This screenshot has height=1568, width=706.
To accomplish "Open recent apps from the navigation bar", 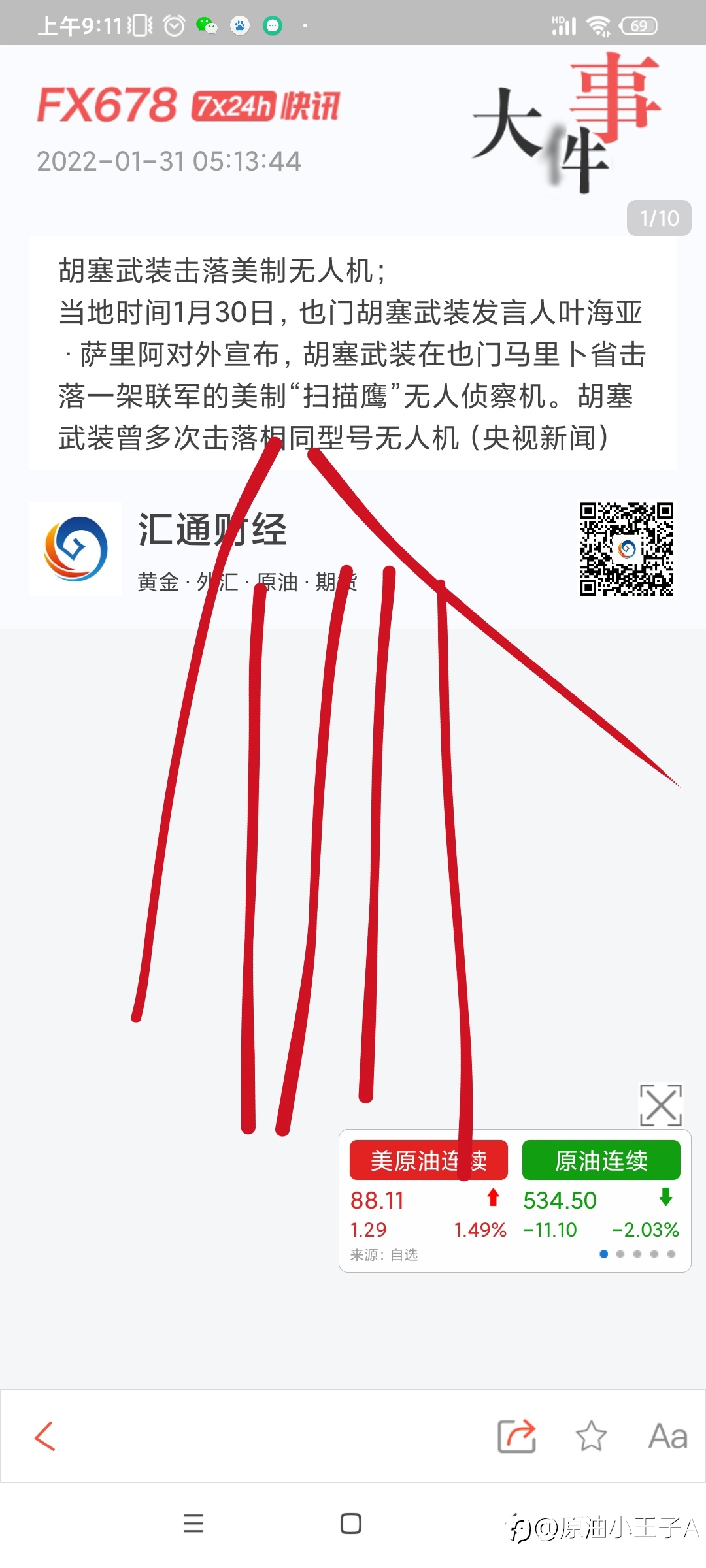I will (x=193, y=1524).
